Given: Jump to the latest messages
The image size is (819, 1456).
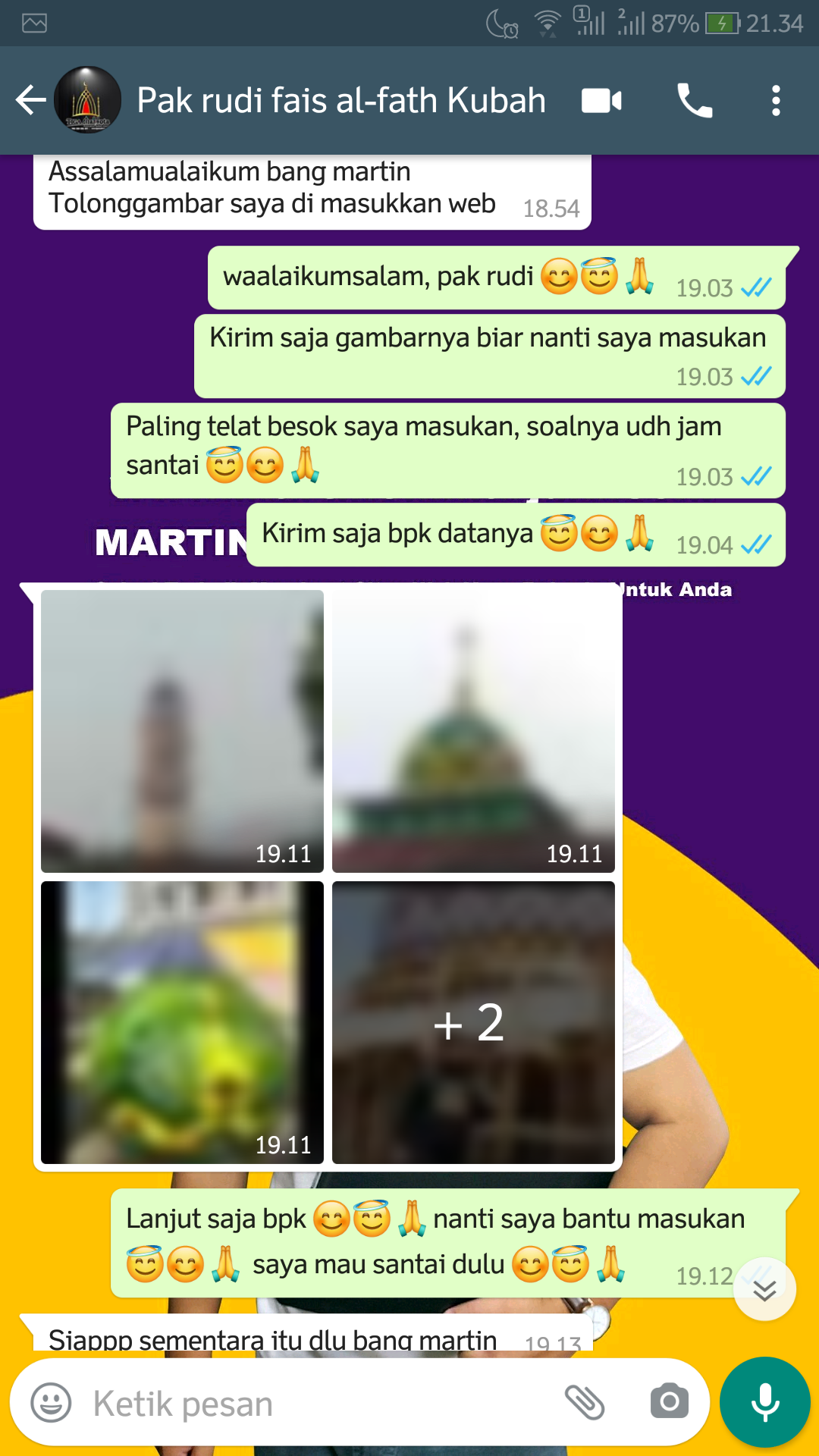Looking at the screenshot, I should (764, 1290).
